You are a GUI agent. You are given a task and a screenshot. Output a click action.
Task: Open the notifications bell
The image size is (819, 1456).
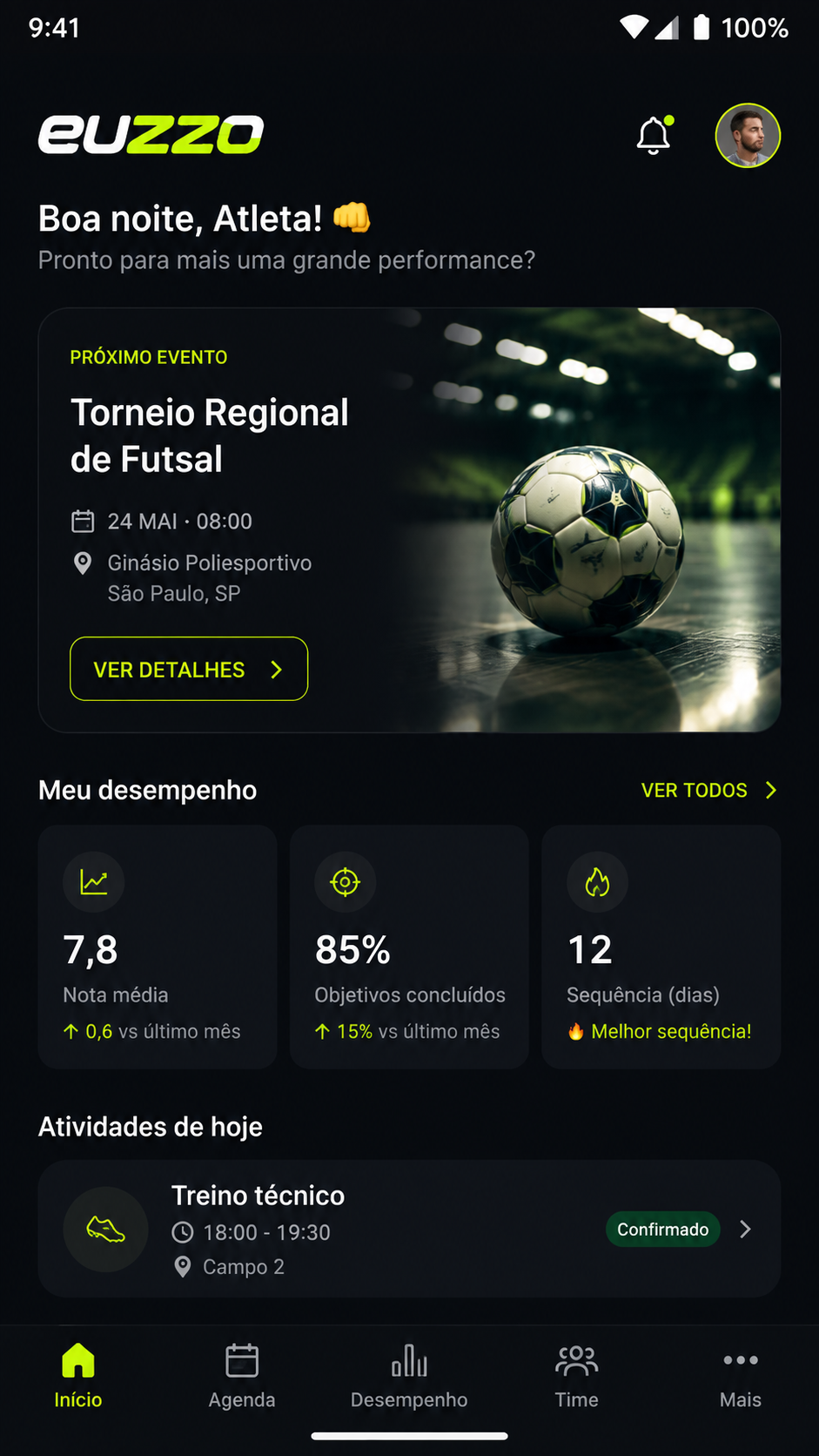pos(654,136)
